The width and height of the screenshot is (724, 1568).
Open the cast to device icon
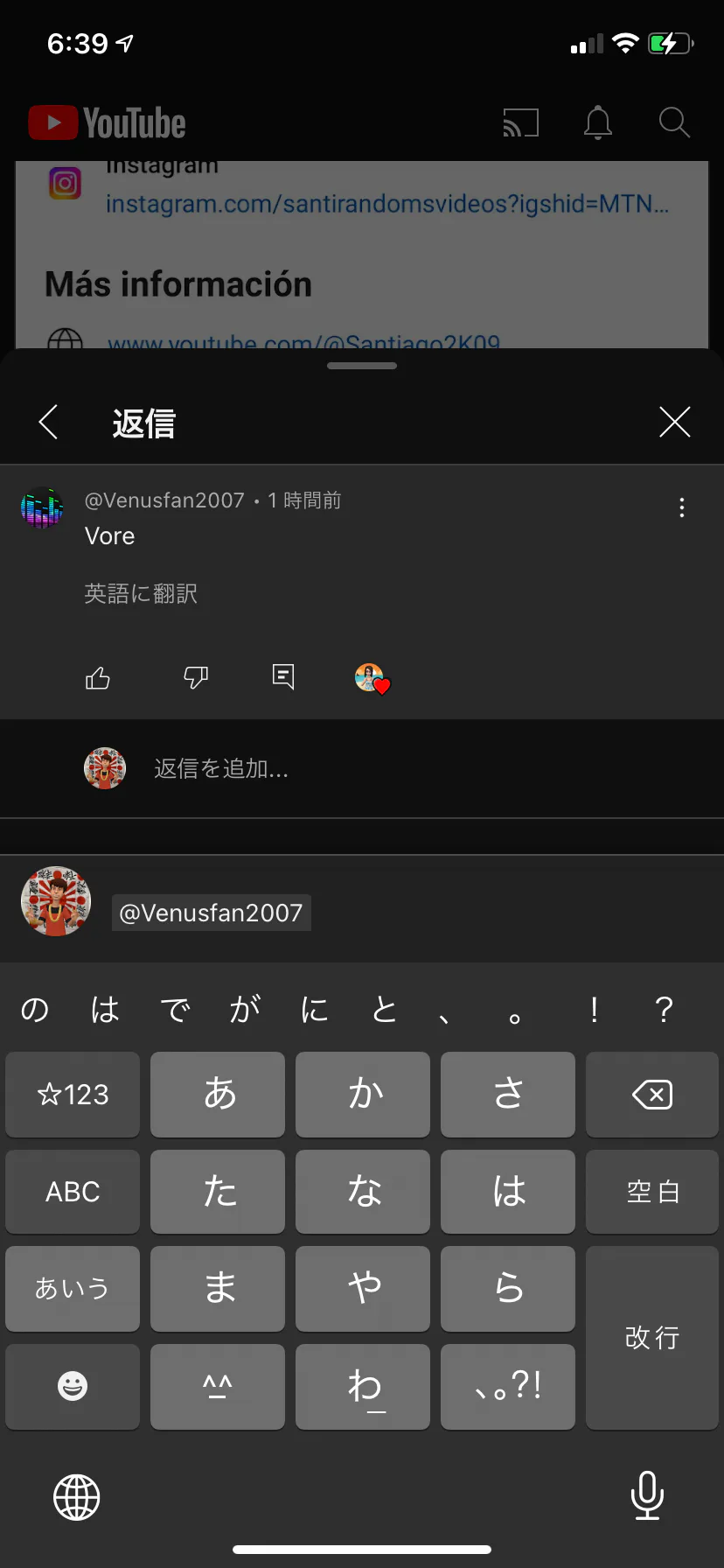[520, 123]
